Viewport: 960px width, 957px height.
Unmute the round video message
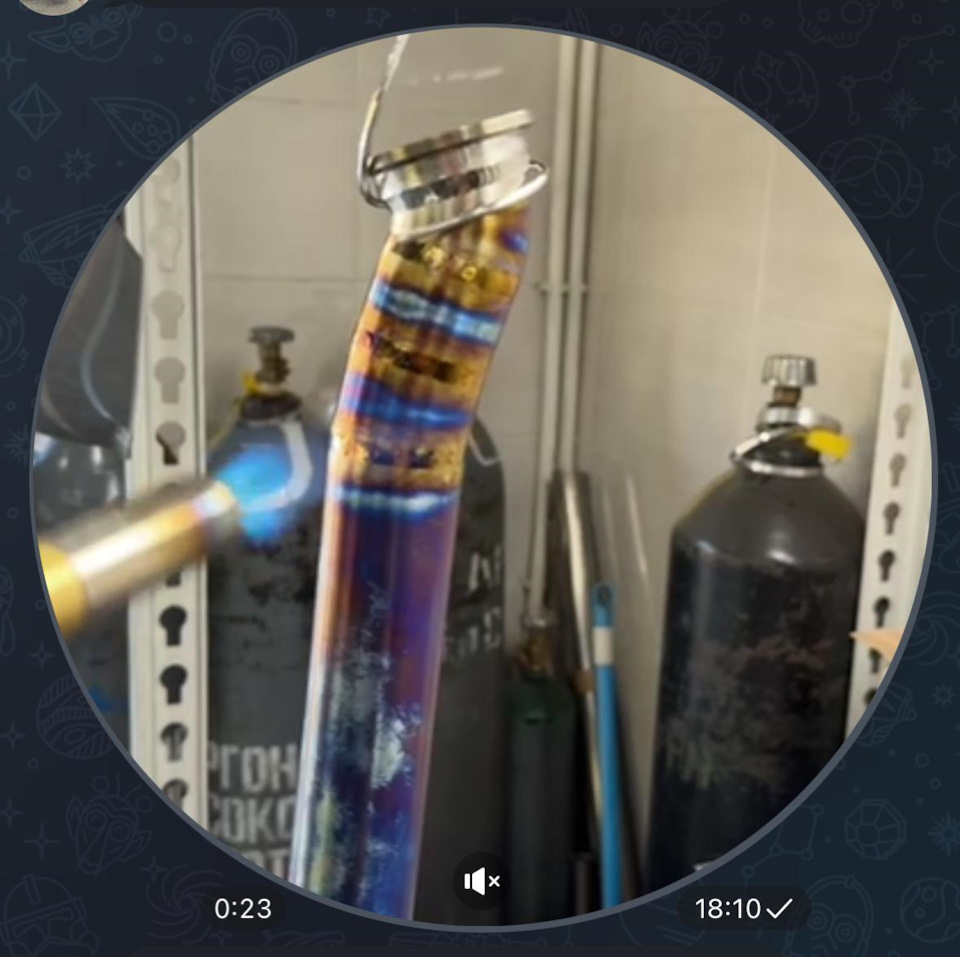[x=481, y=881]
